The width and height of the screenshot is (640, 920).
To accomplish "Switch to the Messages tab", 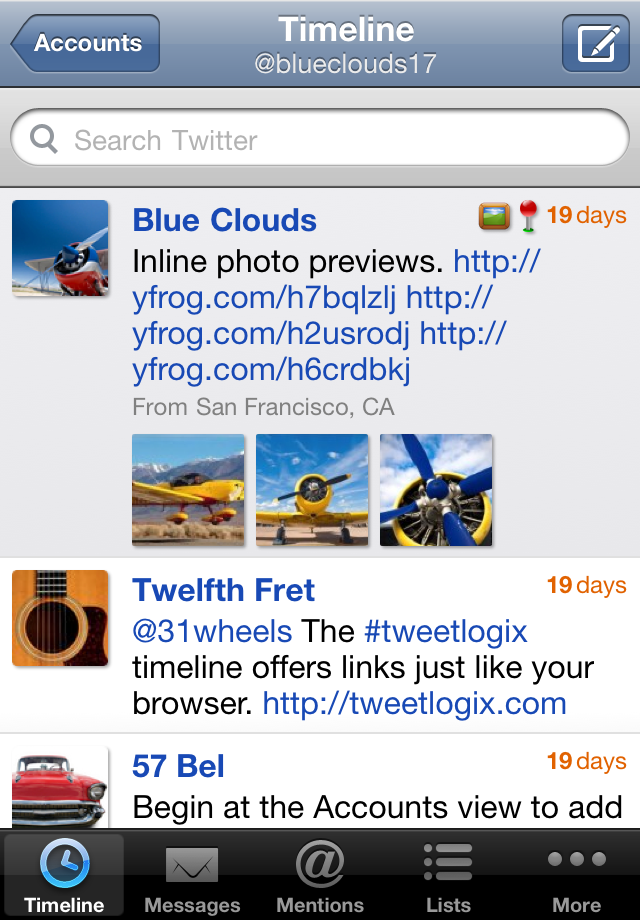I will (x=192, y=875).
